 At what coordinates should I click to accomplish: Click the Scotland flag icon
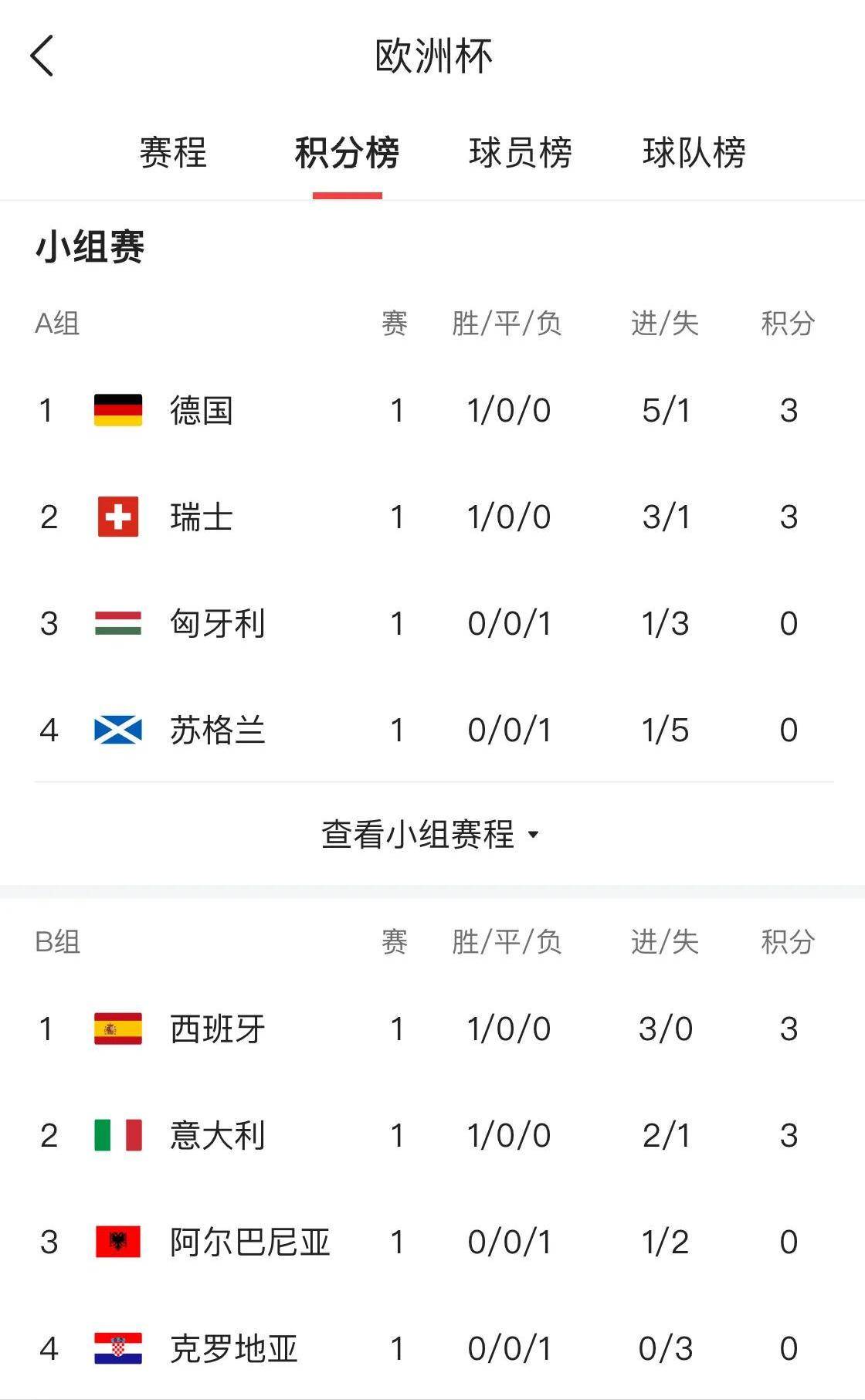[x=117, y=729]
